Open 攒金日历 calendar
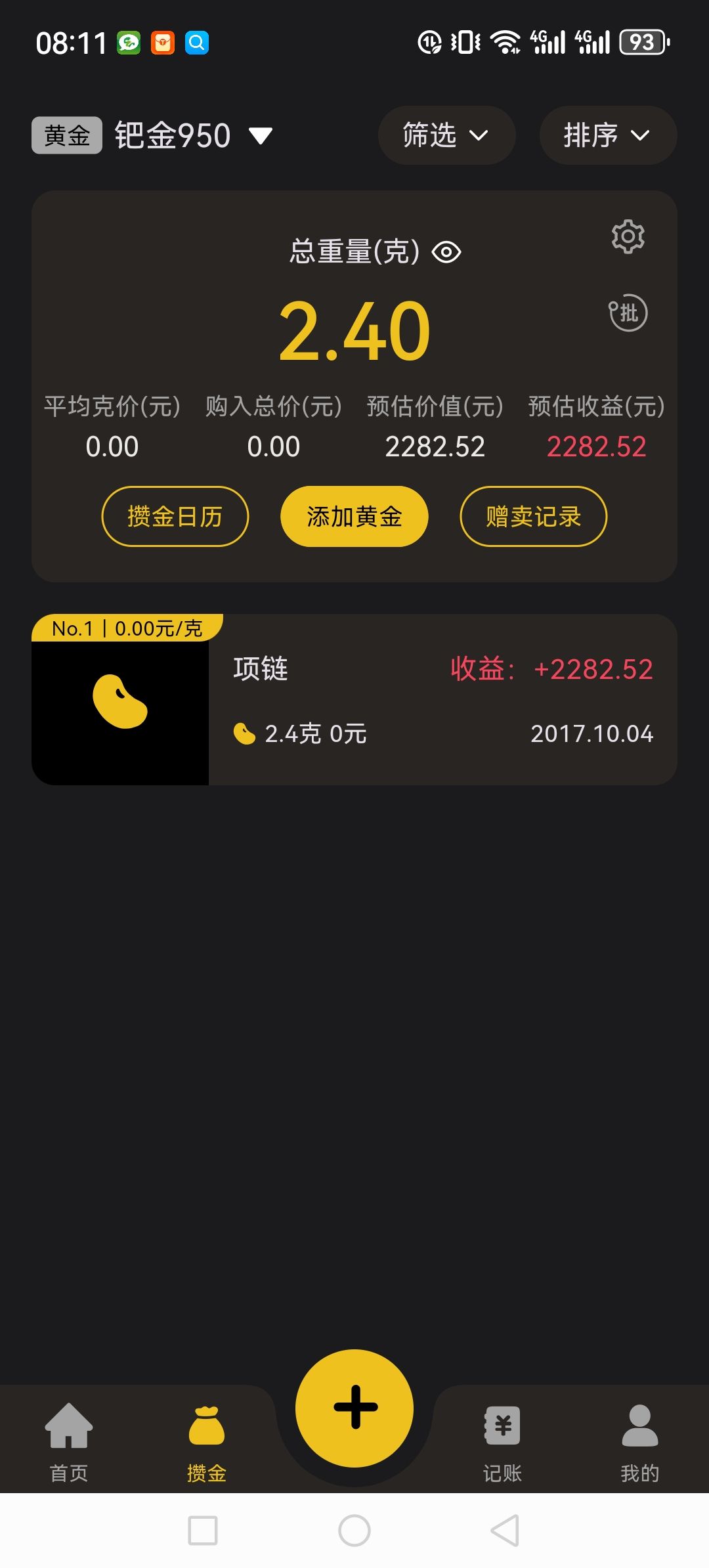This screenshot has height=1568, width=709. click(175, 517)
